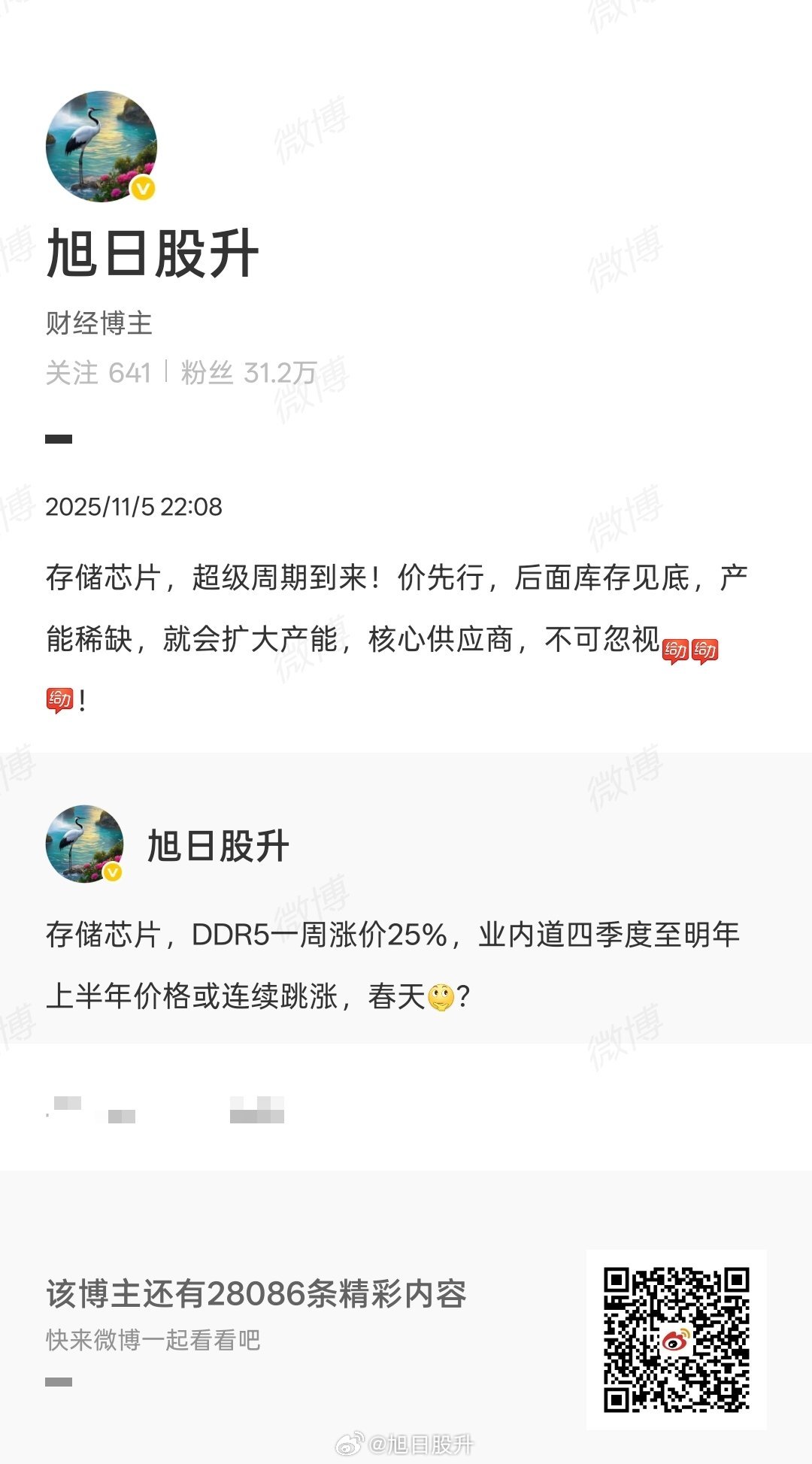Click the 给力 emoji on the second line
Screen dimensions: 812x1464
[x=60, y=698]
